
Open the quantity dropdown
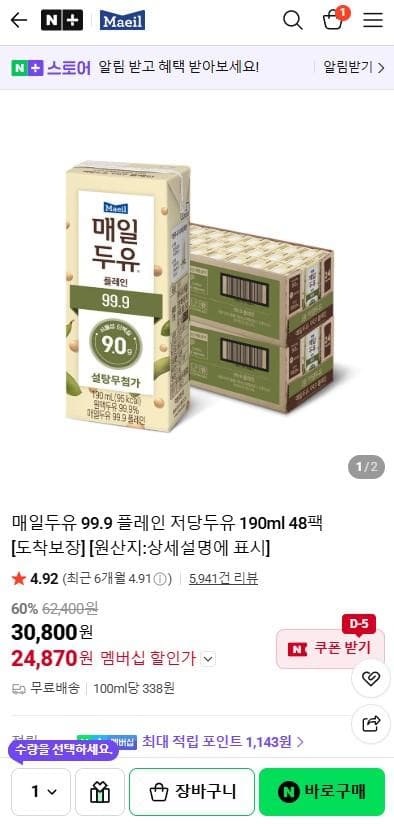coord(41,792)
